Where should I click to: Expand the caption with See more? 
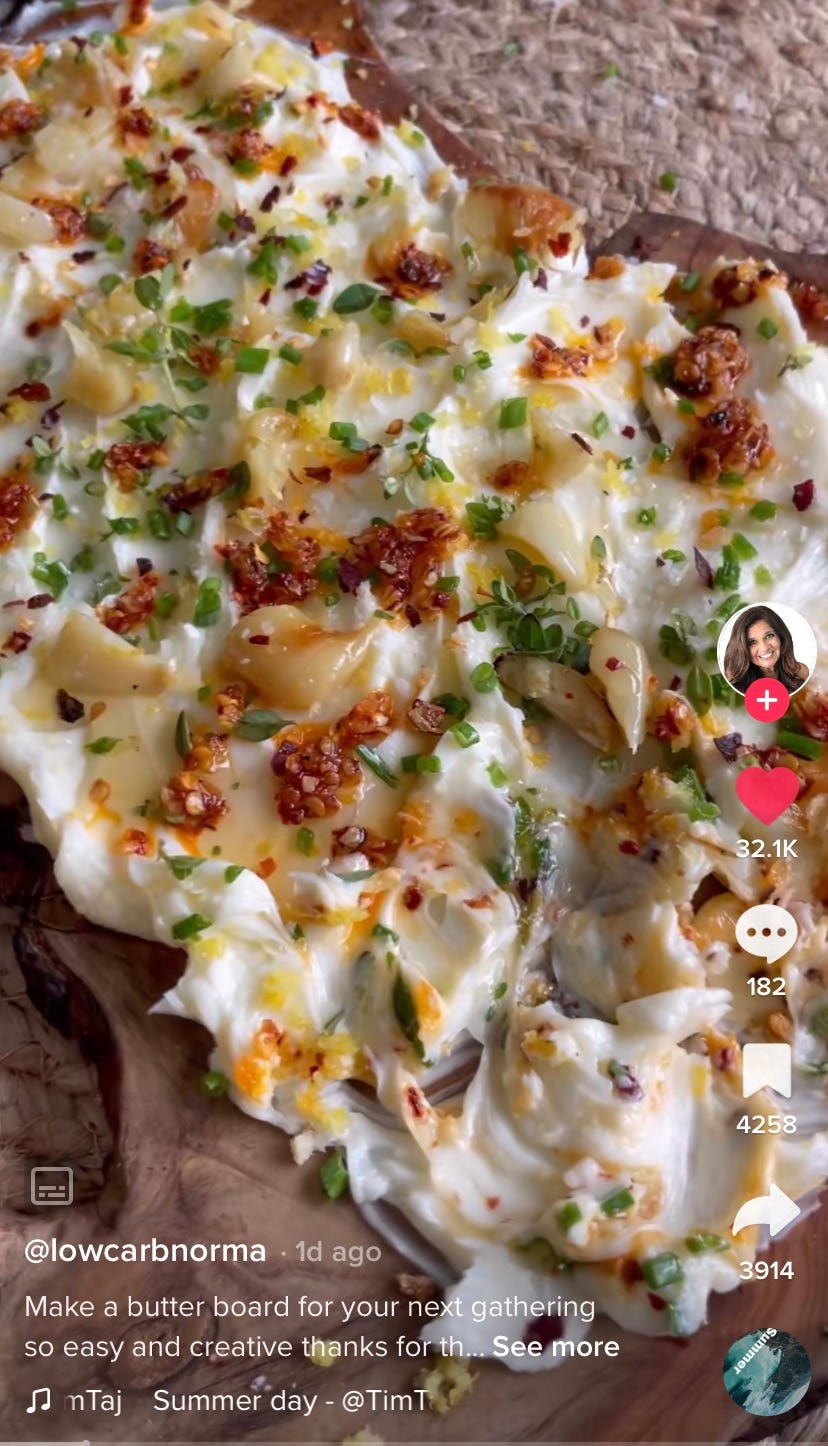coord(555,1347)
